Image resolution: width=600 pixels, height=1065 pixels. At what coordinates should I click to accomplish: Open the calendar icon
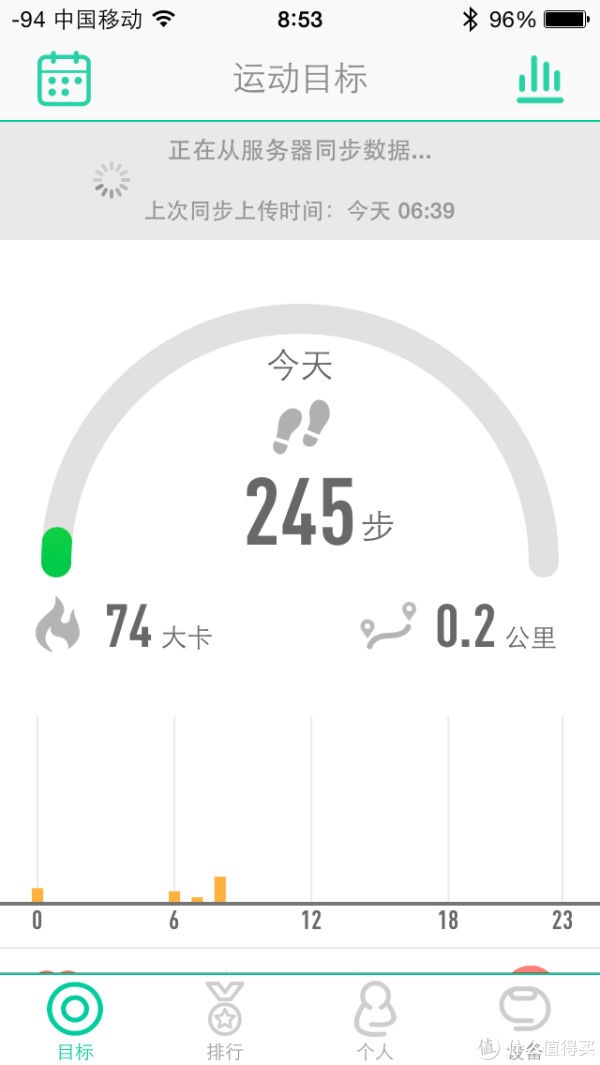(x=64, y=78)
